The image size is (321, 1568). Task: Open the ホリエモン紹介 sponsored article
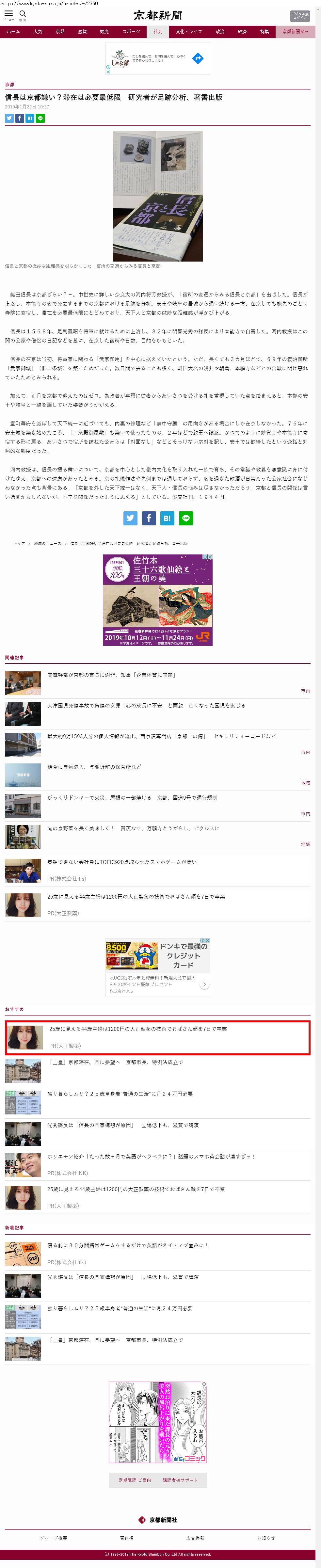point(151,1157)
